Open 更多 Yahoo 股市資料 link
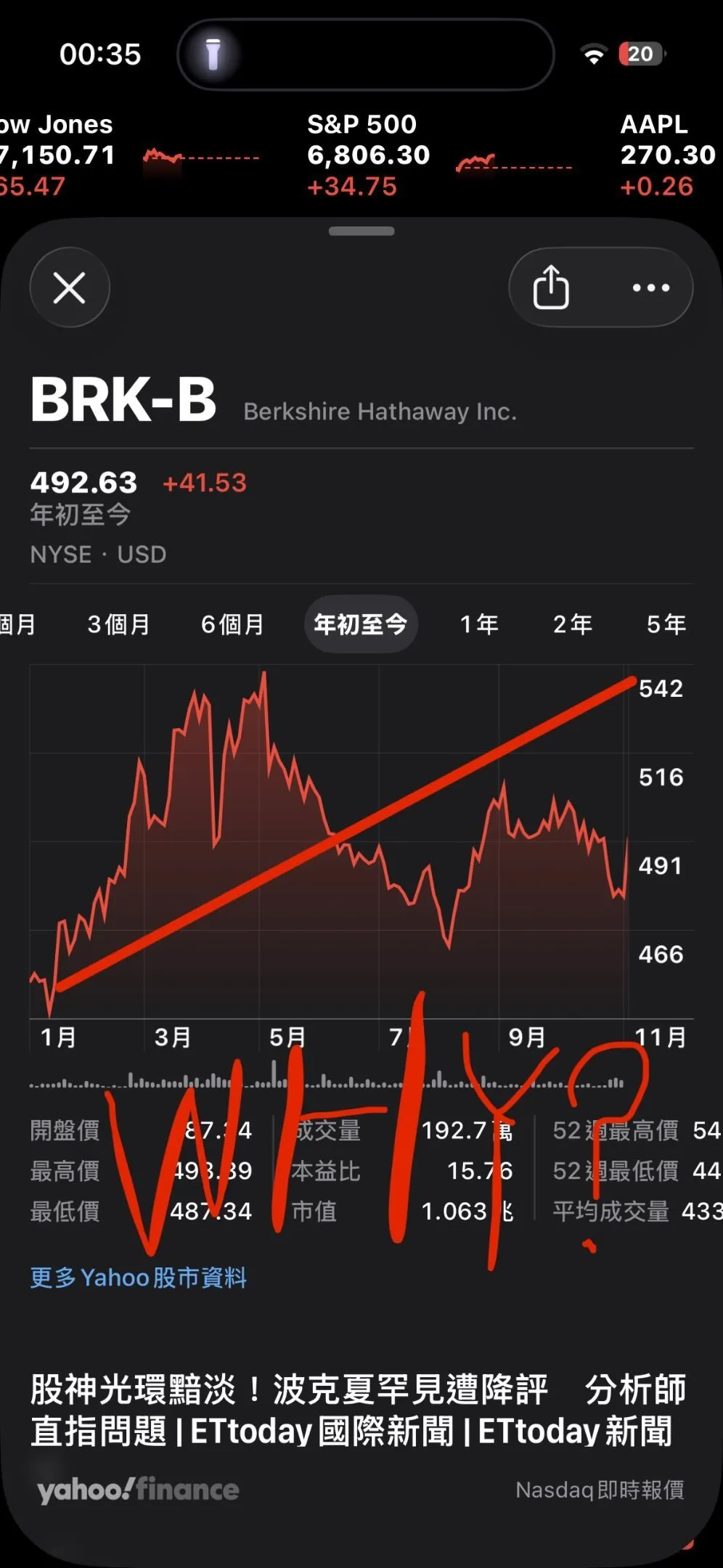723x1568 pixels. [x=139, y=1277]
